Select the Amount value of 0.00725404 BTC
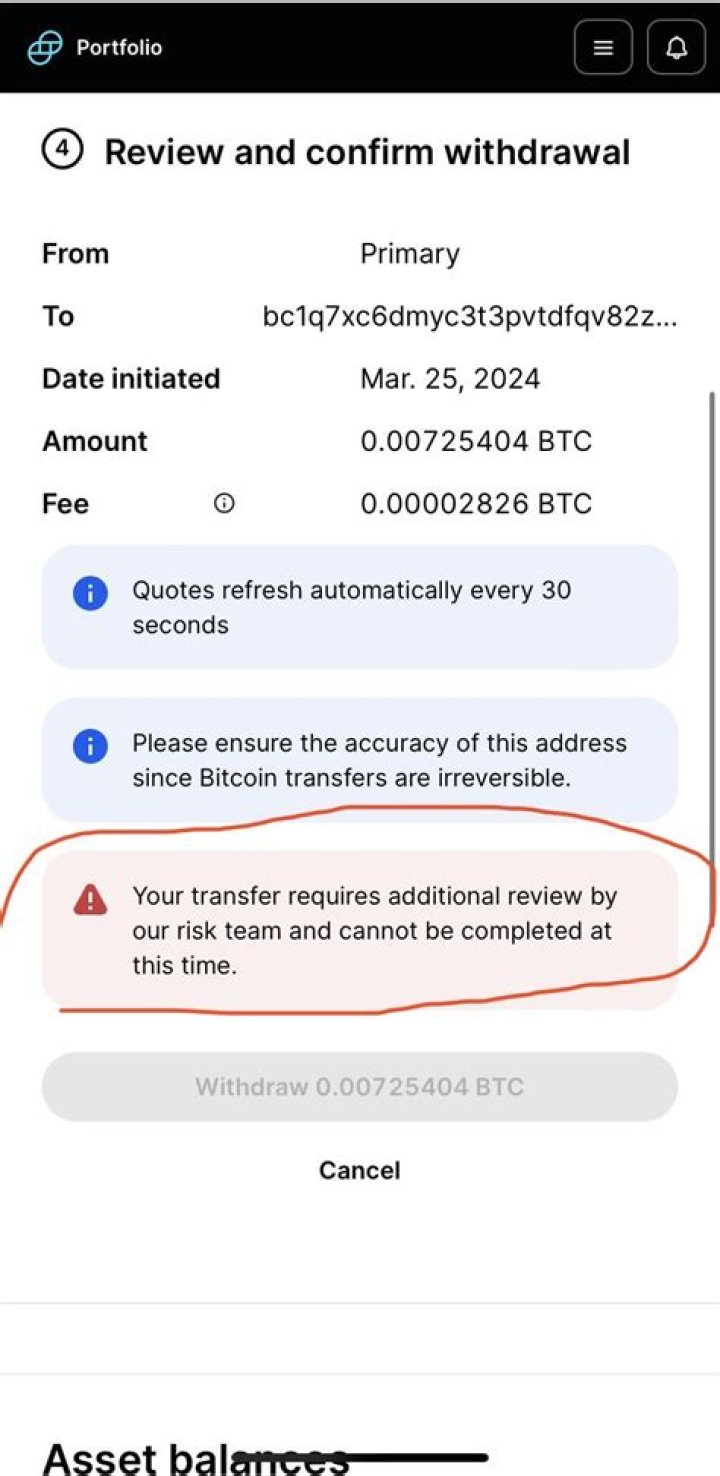Image resolution: width=720 pixels, height=1476 pixels. [477, 441]
